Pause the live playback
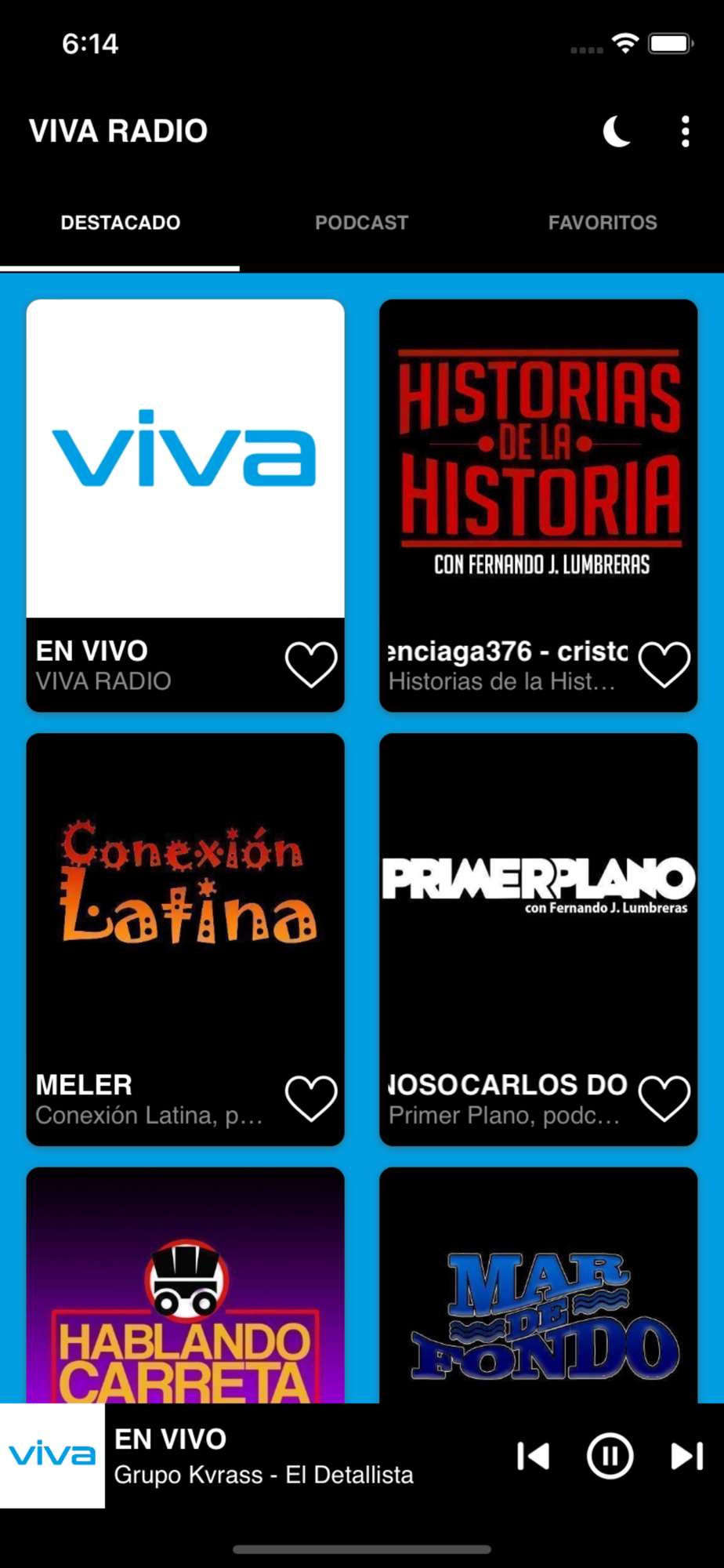This screenshot has height=1568, width=724. 610,1456
